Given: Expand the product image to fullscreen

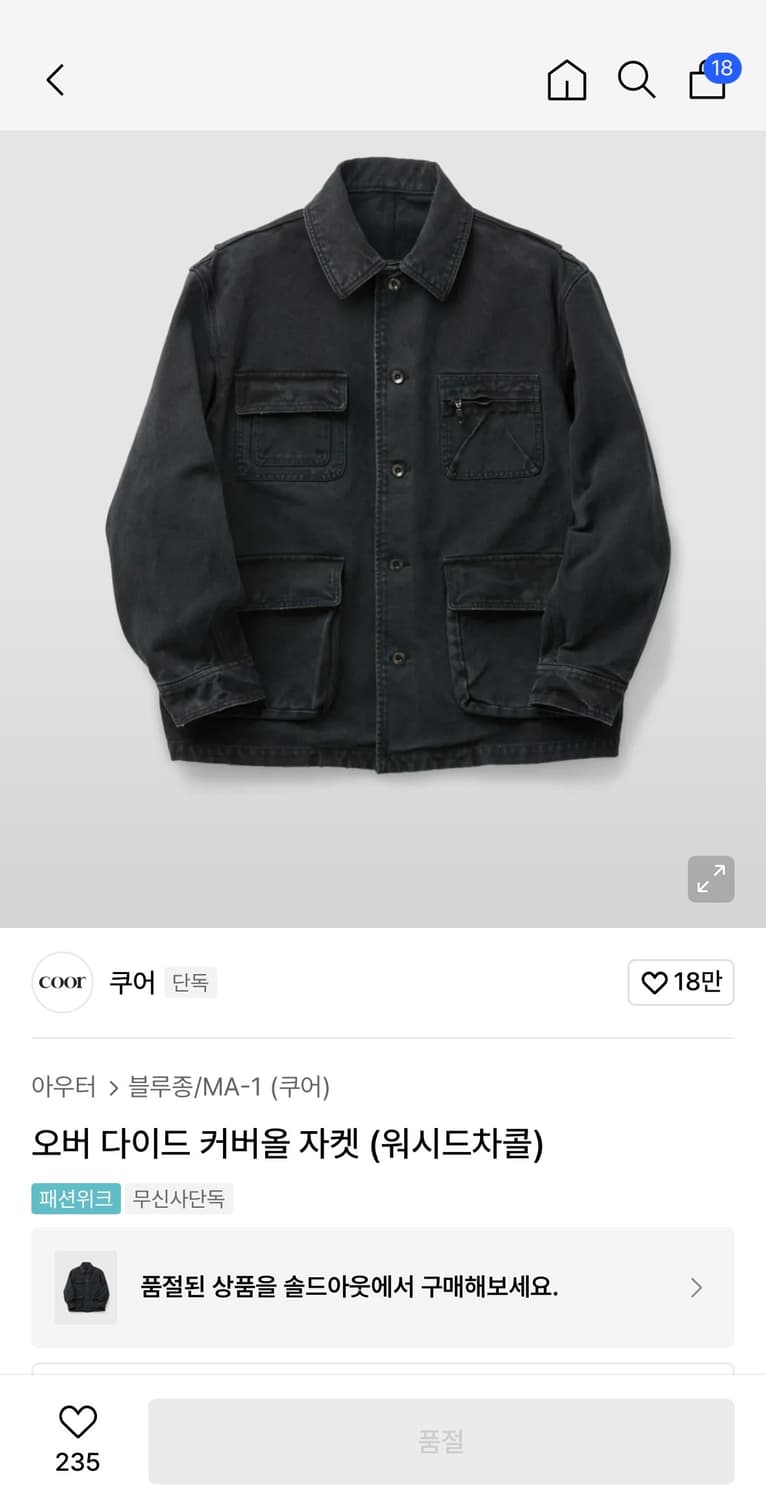Looking at the screenshot, I should [x=711, y=879].
